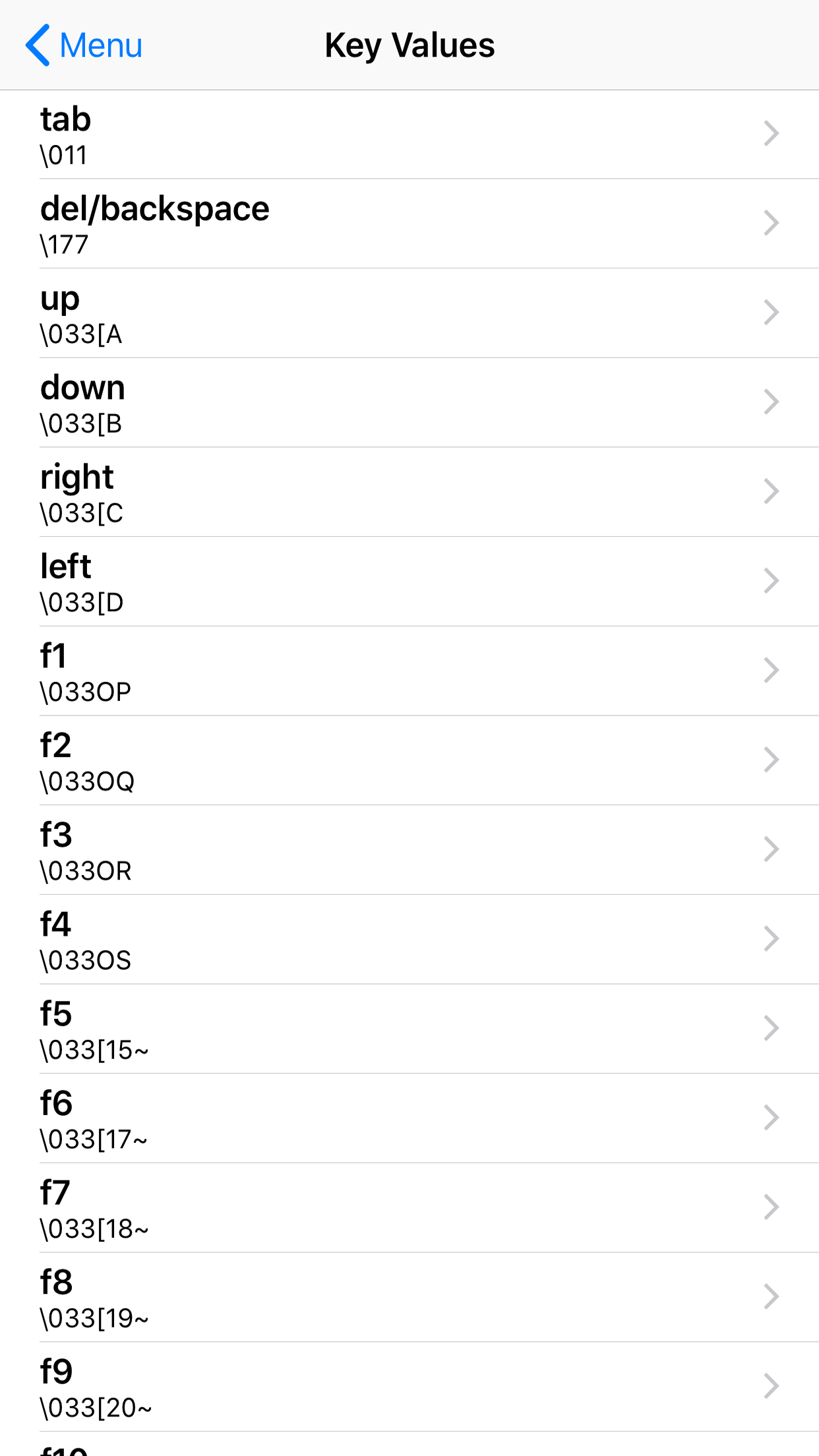This screenshot has height=1456, width=819.
Task: Open the del/backspace key entry
Action: pos(409,223)
